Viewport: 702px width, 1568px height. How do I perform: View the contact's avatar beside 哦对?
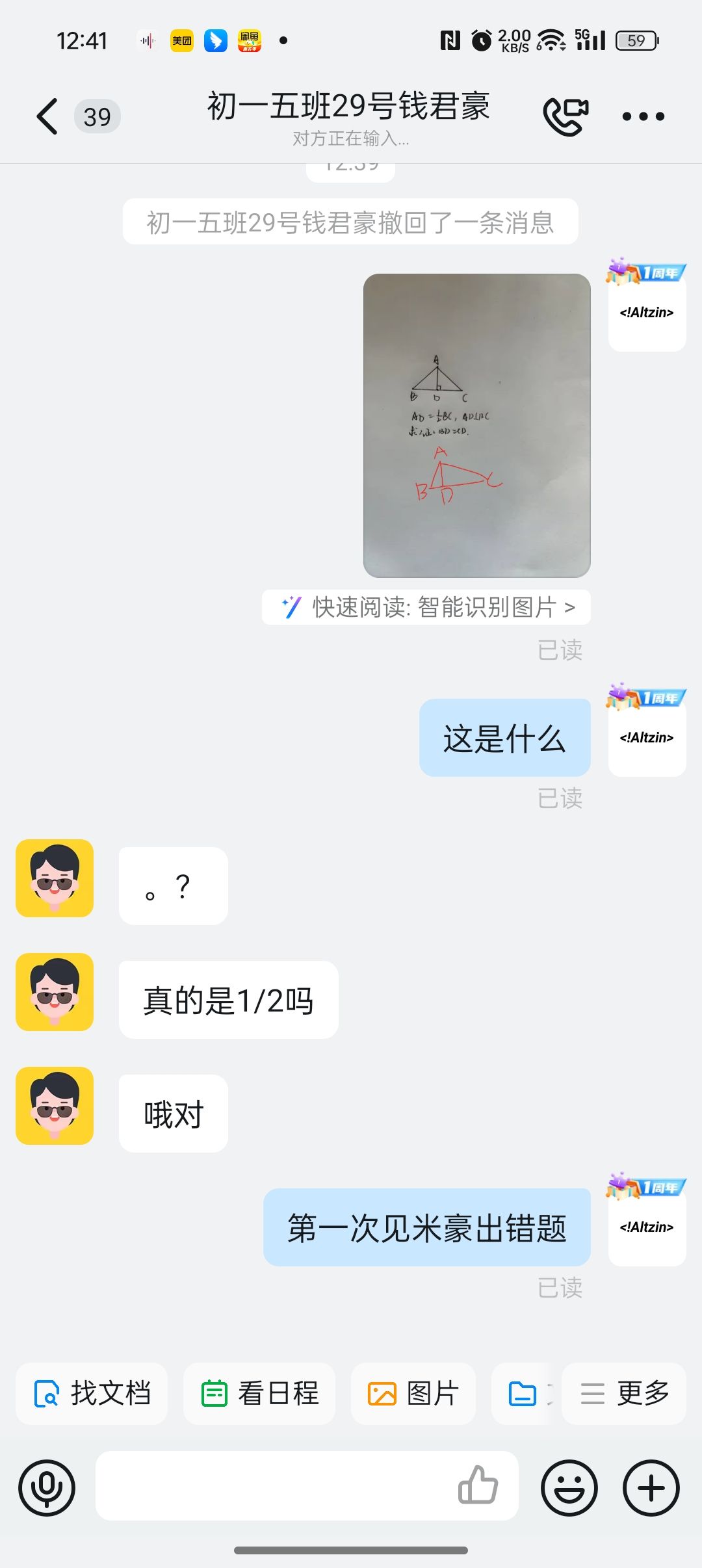pyautogui.click(x=55, y=1106)
